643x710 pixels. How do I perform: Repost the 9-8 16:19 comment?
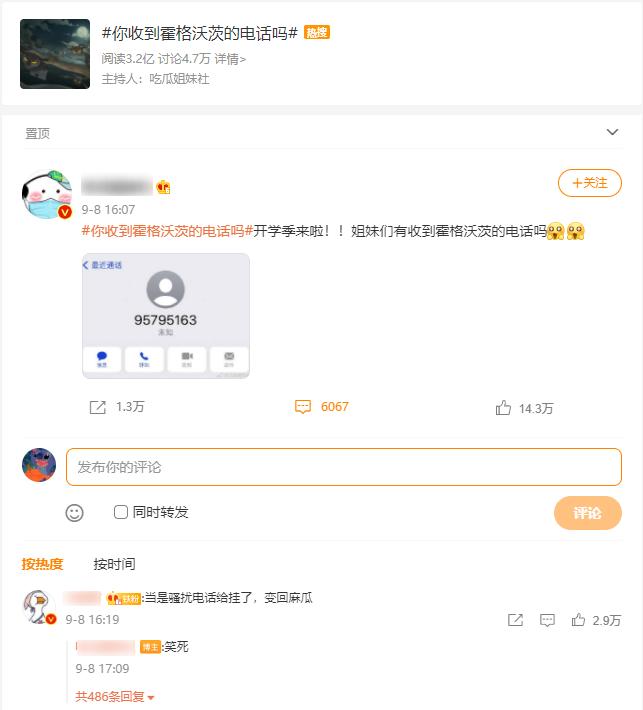coord(515,620)
